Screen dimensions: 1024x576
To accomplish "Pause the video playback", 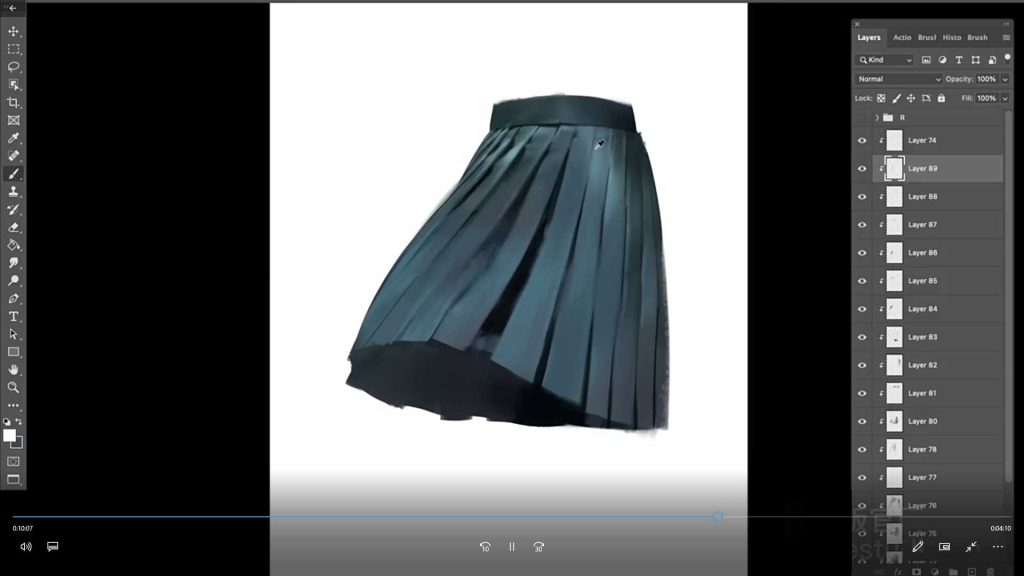I will pos(511,547).
